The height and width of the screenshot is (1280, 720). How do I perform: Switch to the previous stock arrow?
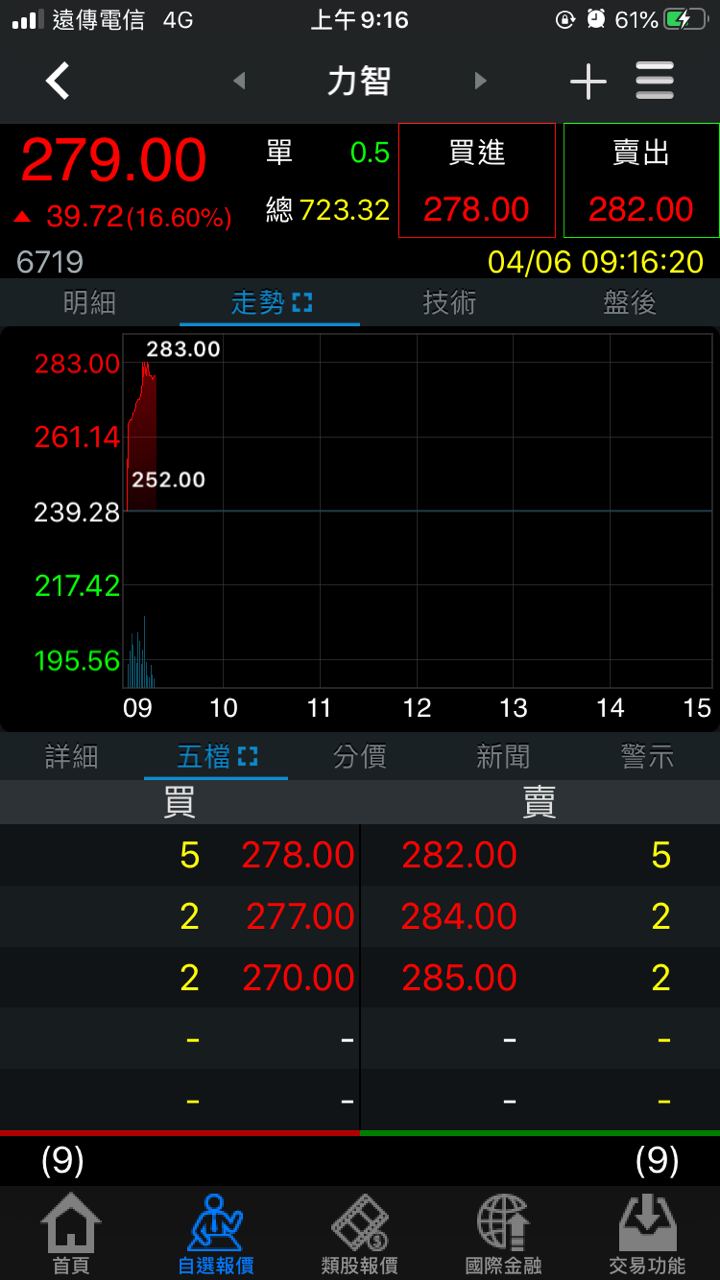239,81
